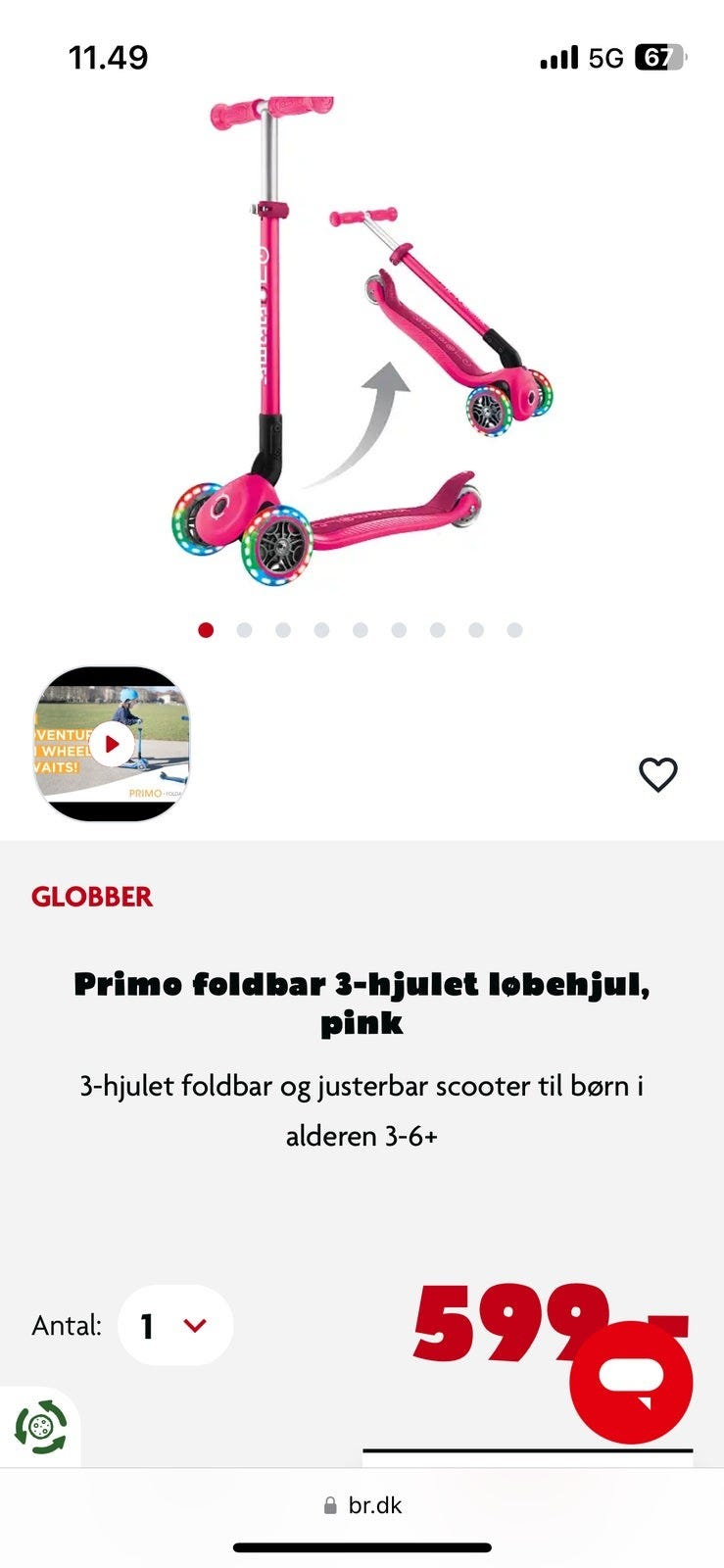Tap the cellular signal bars
The image size is (724, 1568).
(556, 59)
